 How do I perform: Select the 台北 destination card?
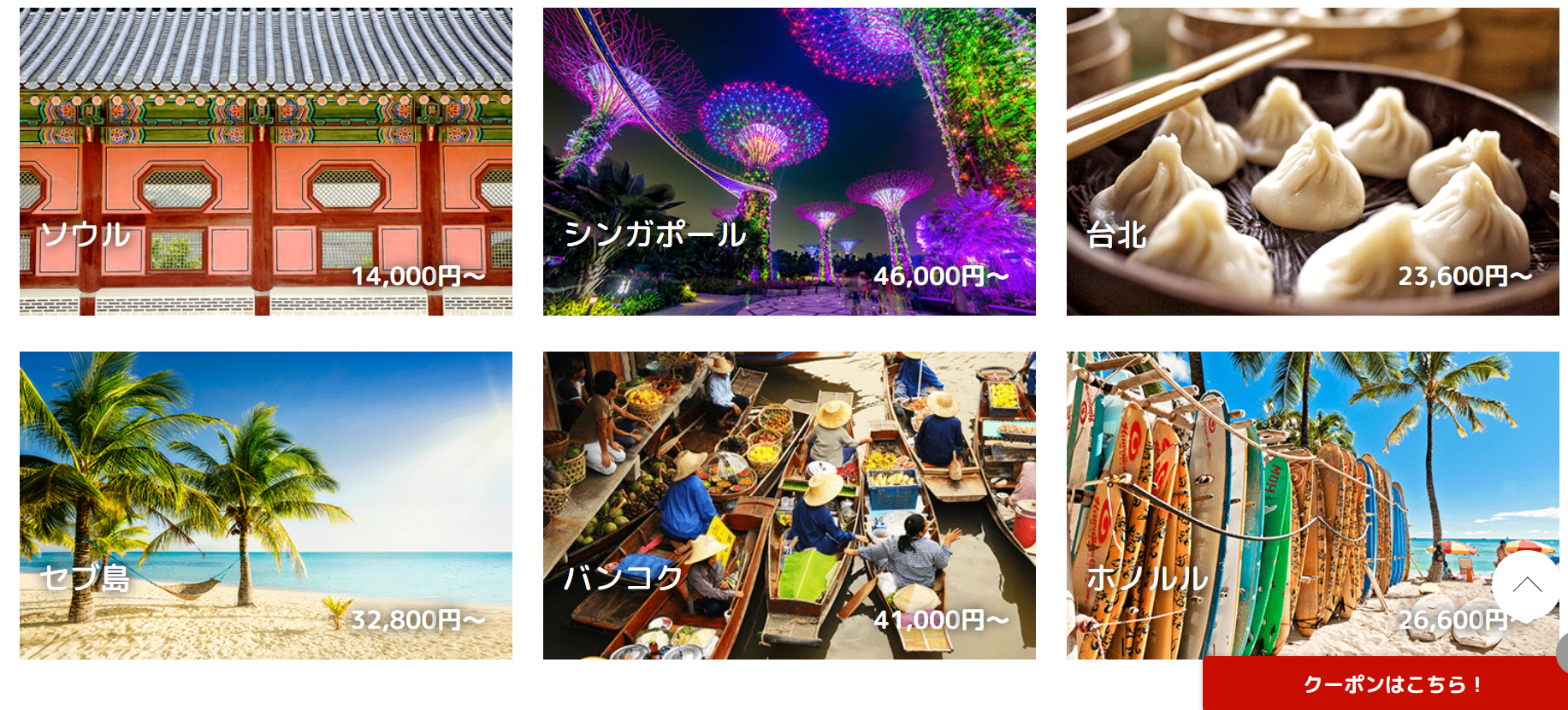[x=1312, y=162]
